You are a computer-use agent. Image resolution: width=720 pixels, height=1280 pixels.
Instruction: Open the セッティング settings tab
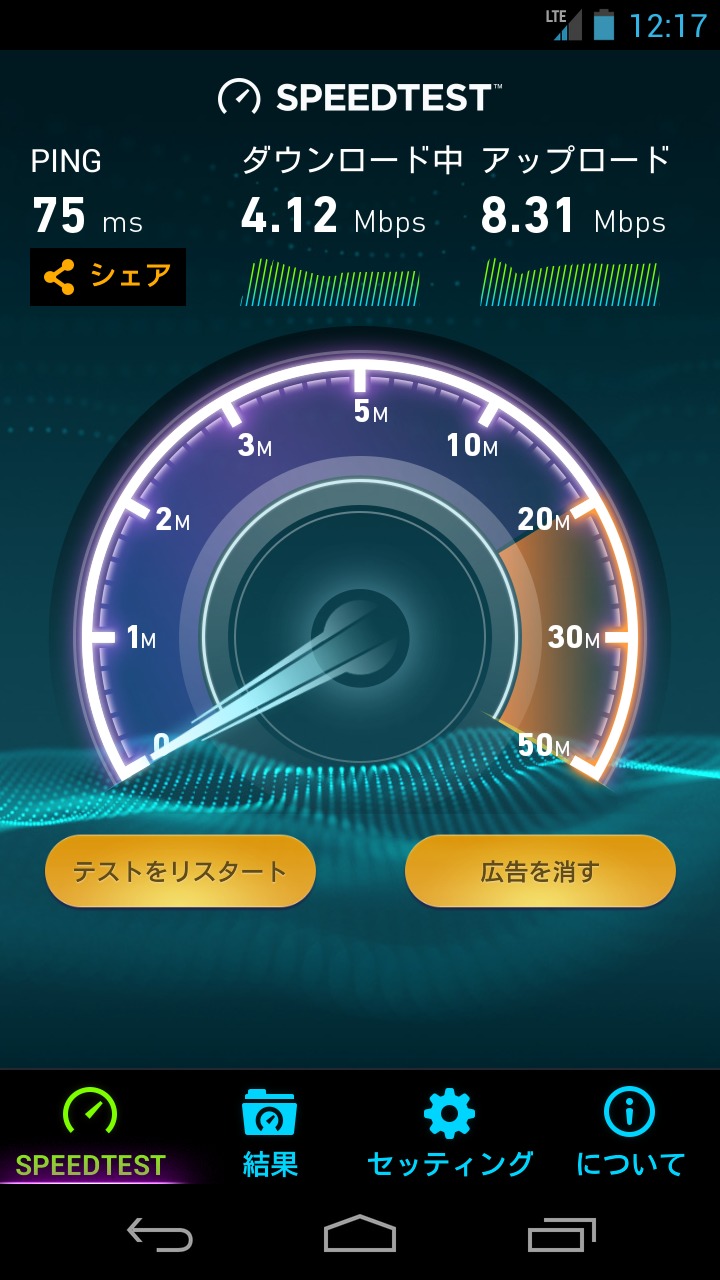pyautogui.click(x=450, y=1132)
